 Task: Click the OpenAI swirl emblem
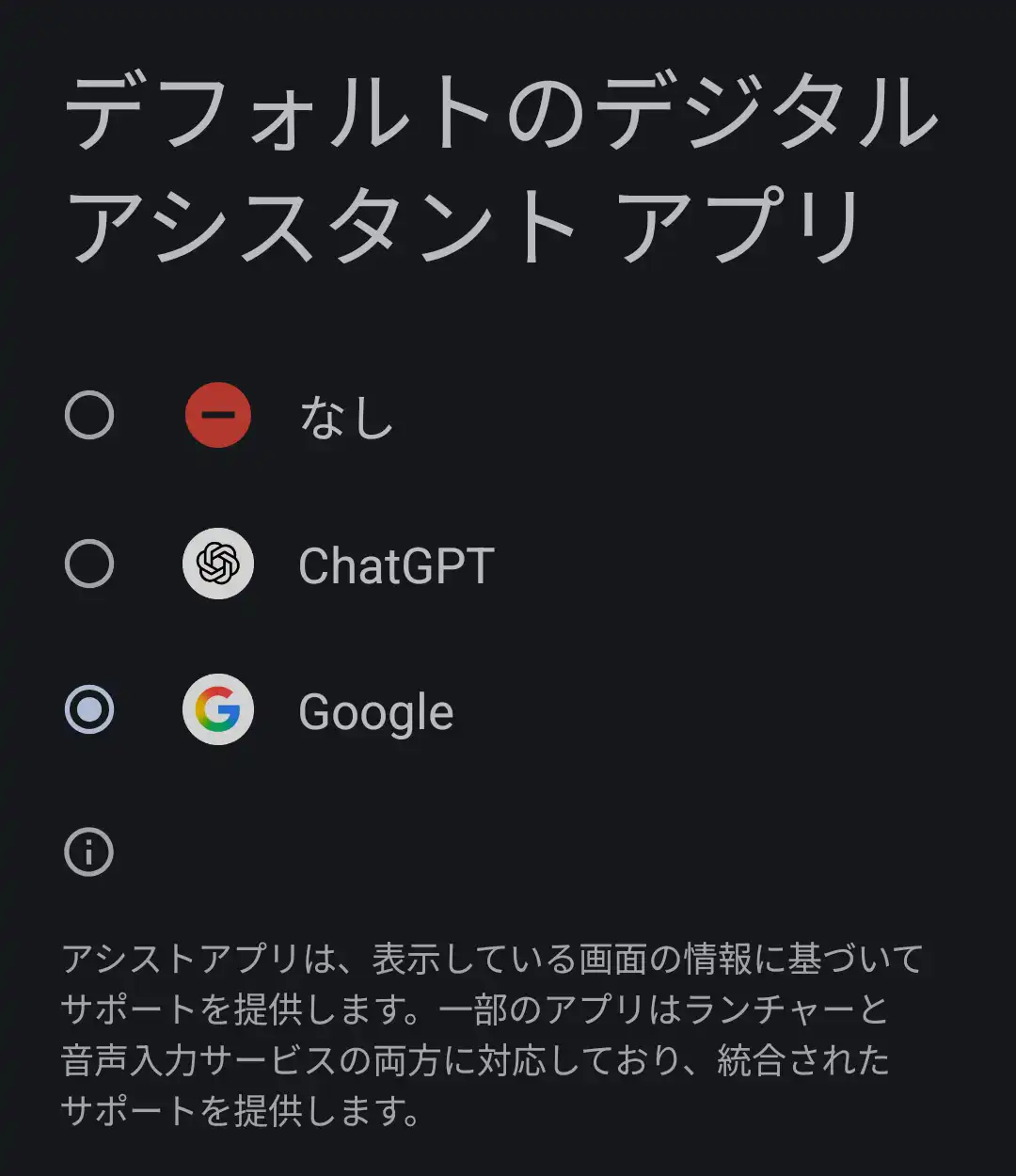(217, 563)
